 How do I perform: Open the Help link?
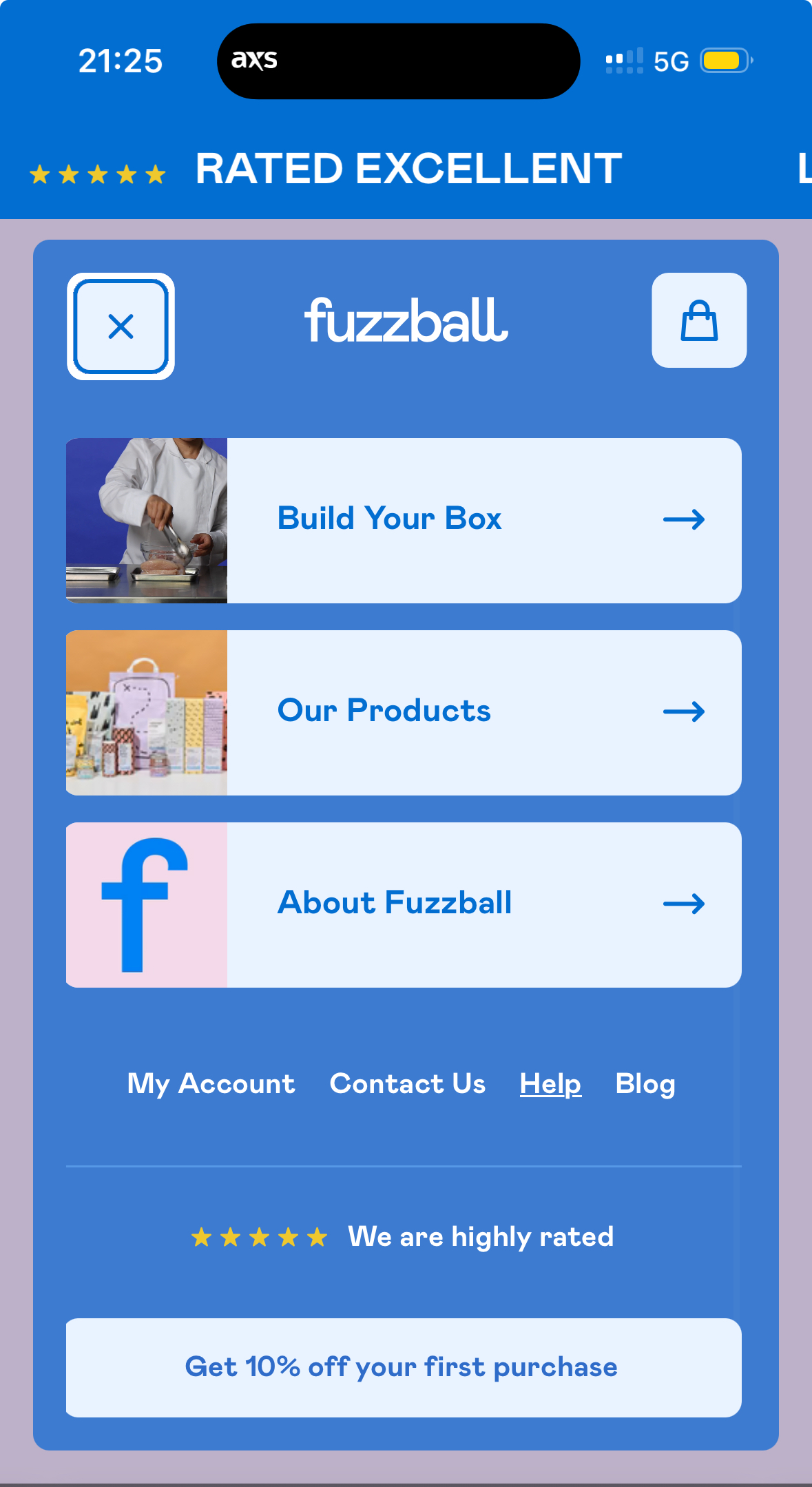click(x=550, y=1084)
